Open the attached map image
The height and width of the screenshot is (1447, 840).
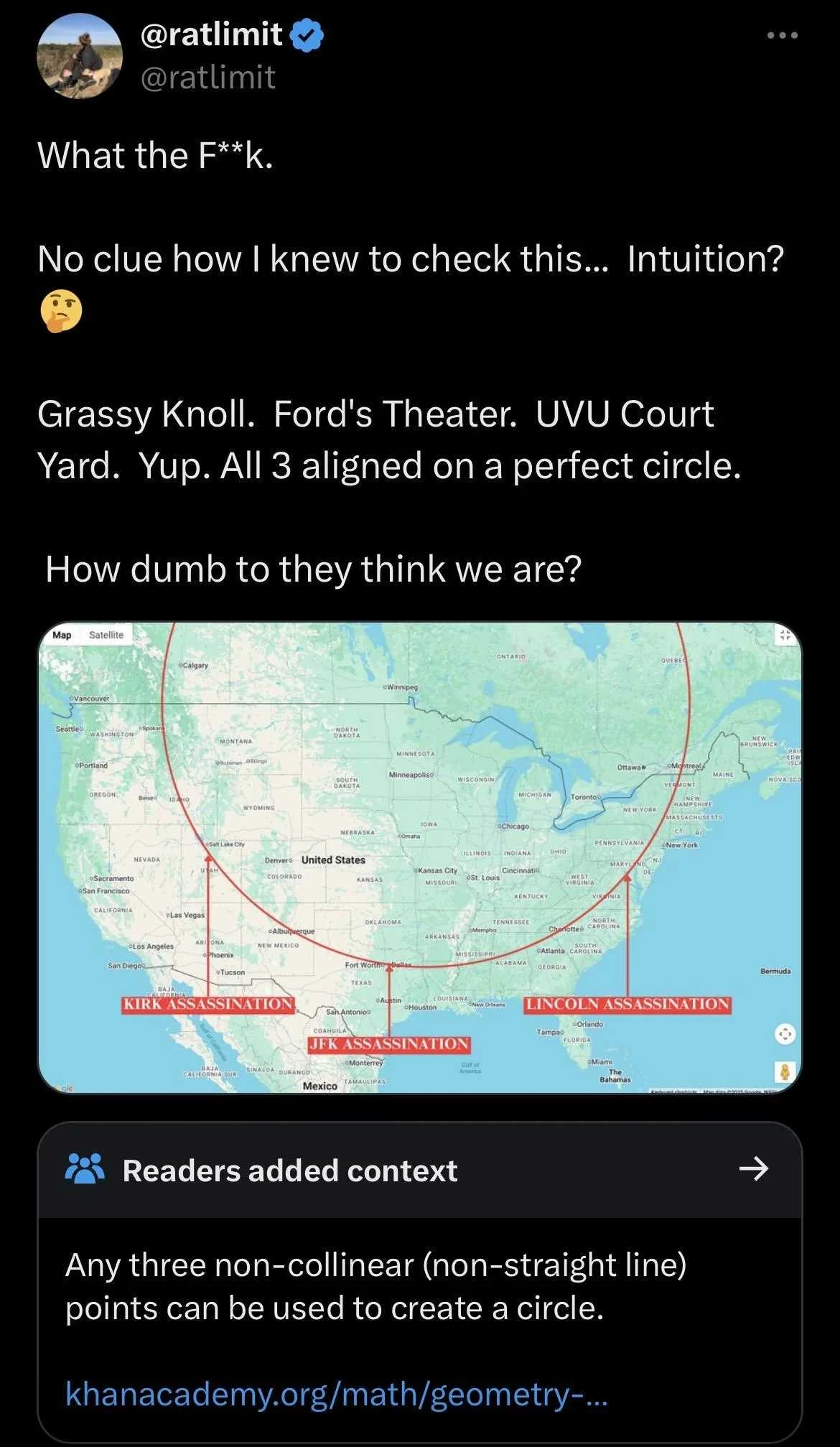pos(419,857)
